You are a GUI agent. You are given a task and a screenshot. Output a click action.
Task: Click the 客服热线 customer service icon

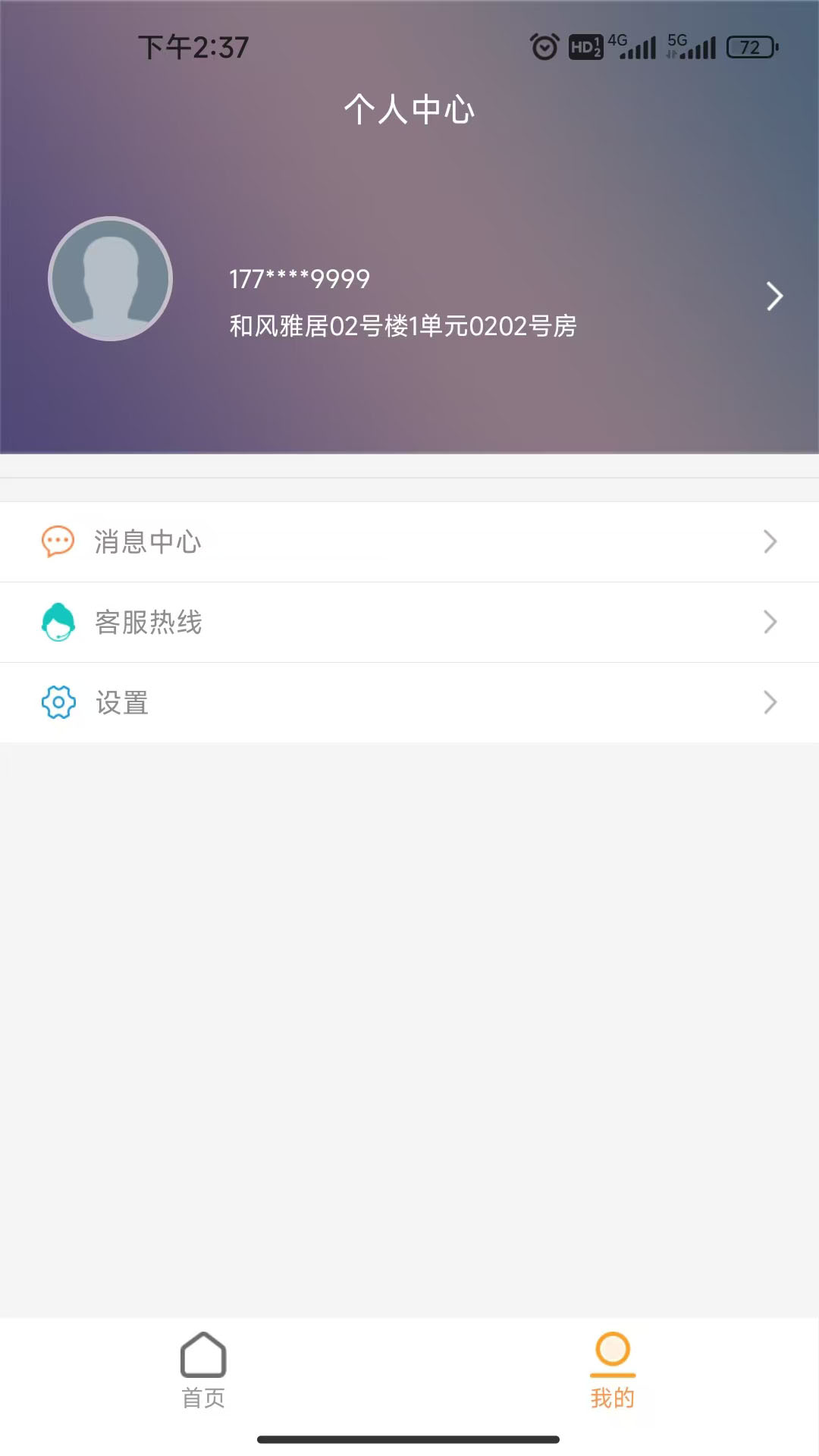point(58,621)
